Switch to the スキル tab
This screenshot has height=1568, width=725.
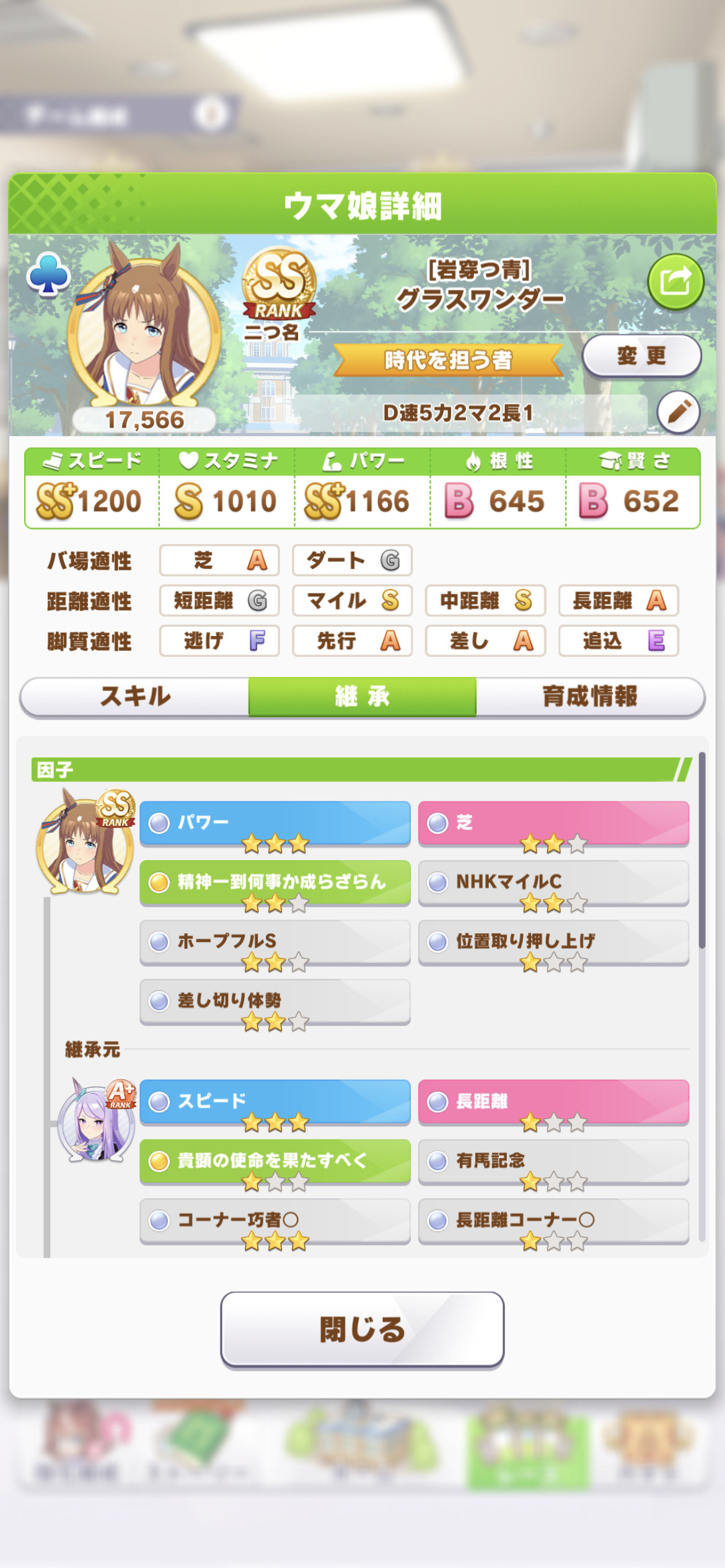coord(134,697)
